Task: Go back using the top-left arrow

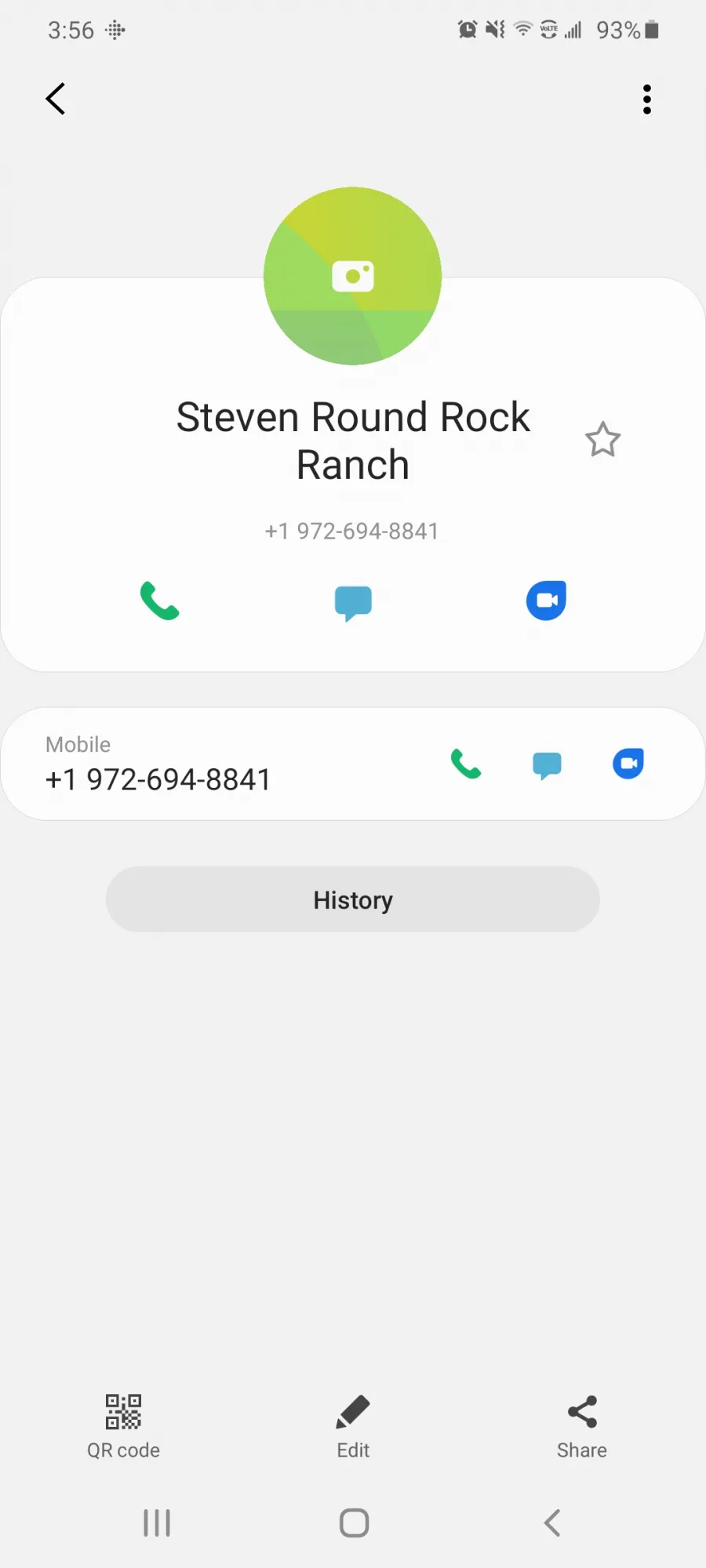Action: coord(56,99)
